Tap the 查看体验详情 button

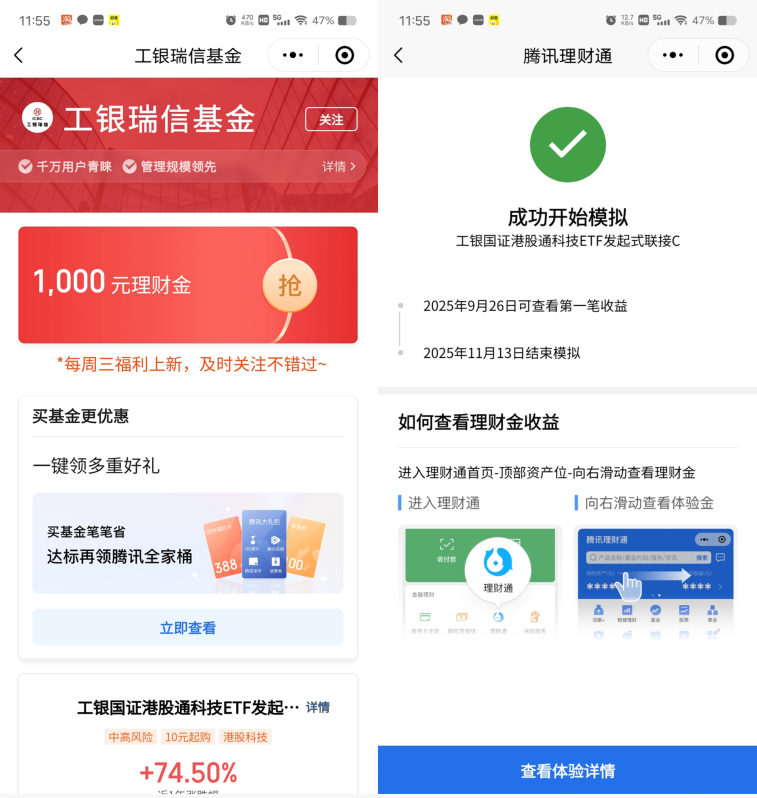567,771
